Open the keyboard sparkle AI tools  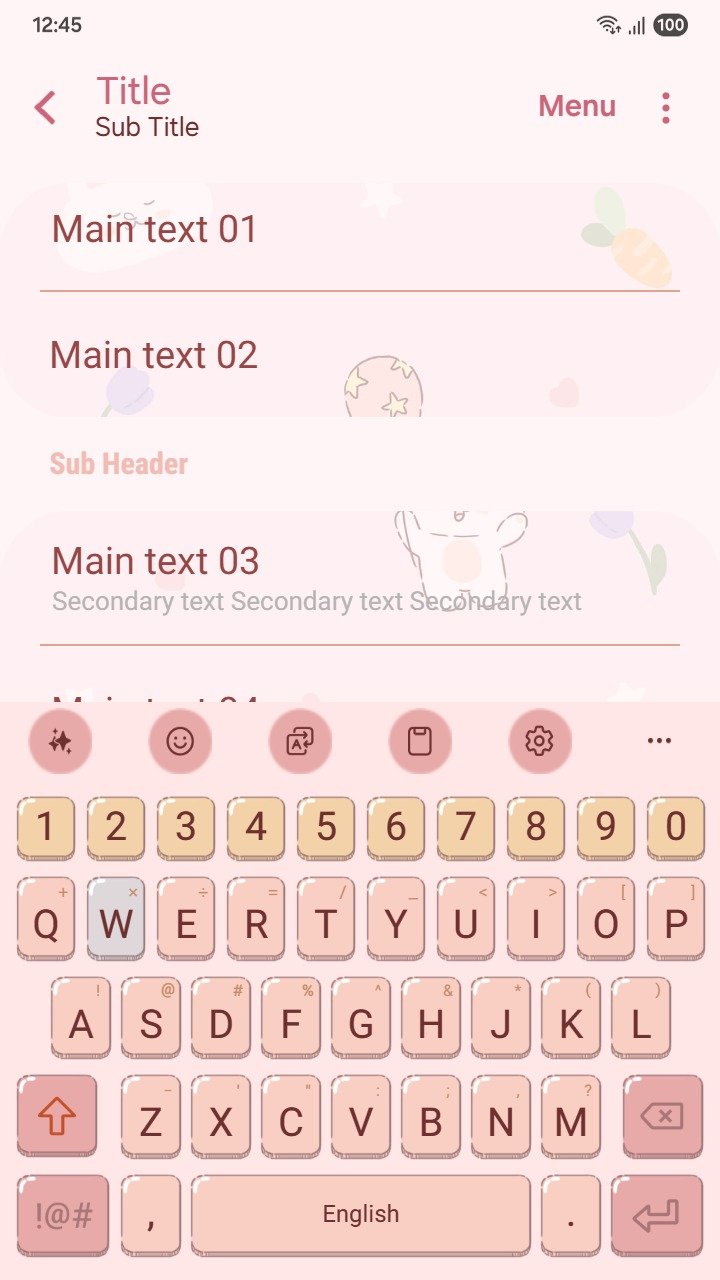[x=60, y=741]
